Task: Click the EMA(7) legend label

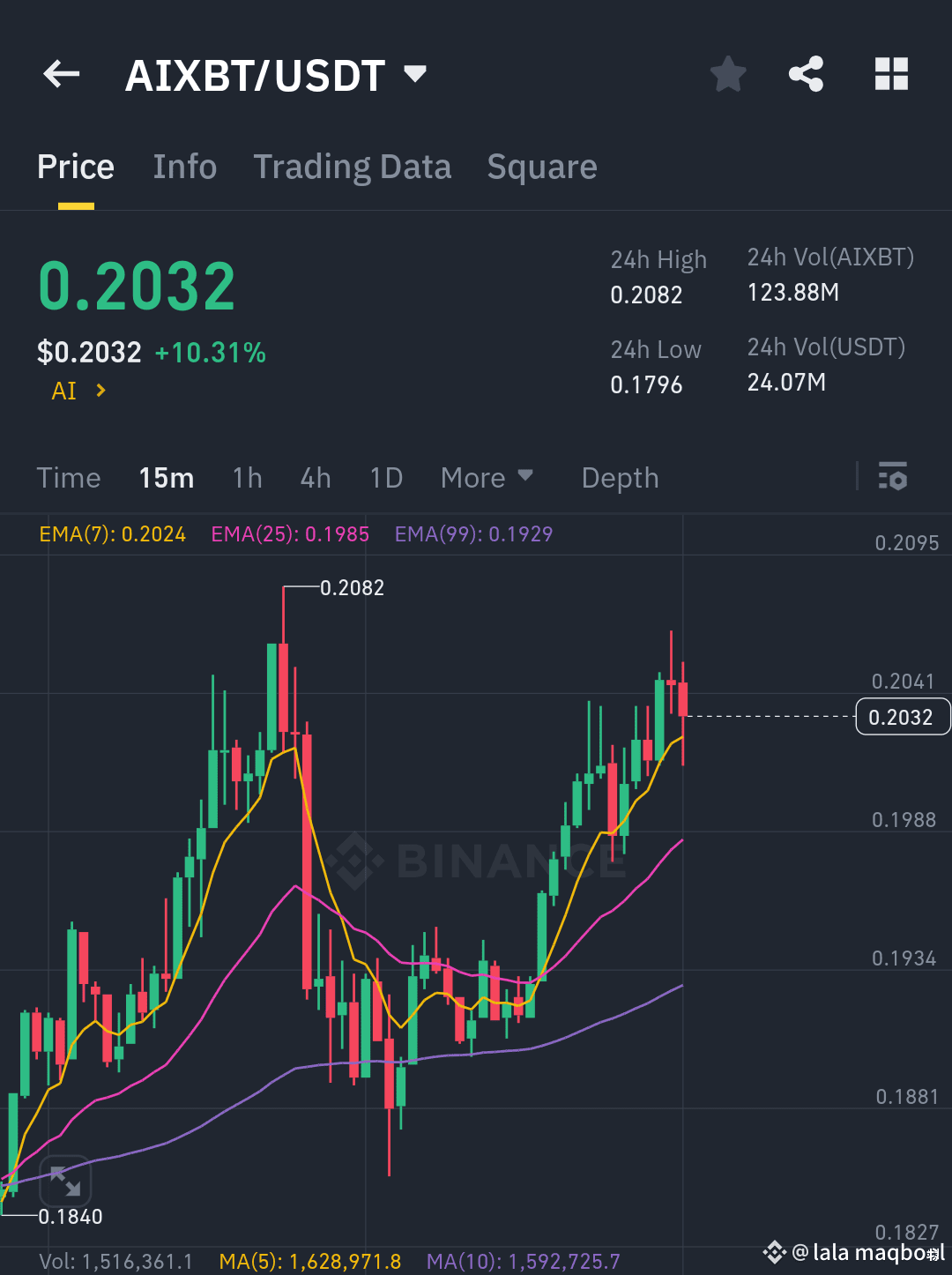Action: pos(113,533)
